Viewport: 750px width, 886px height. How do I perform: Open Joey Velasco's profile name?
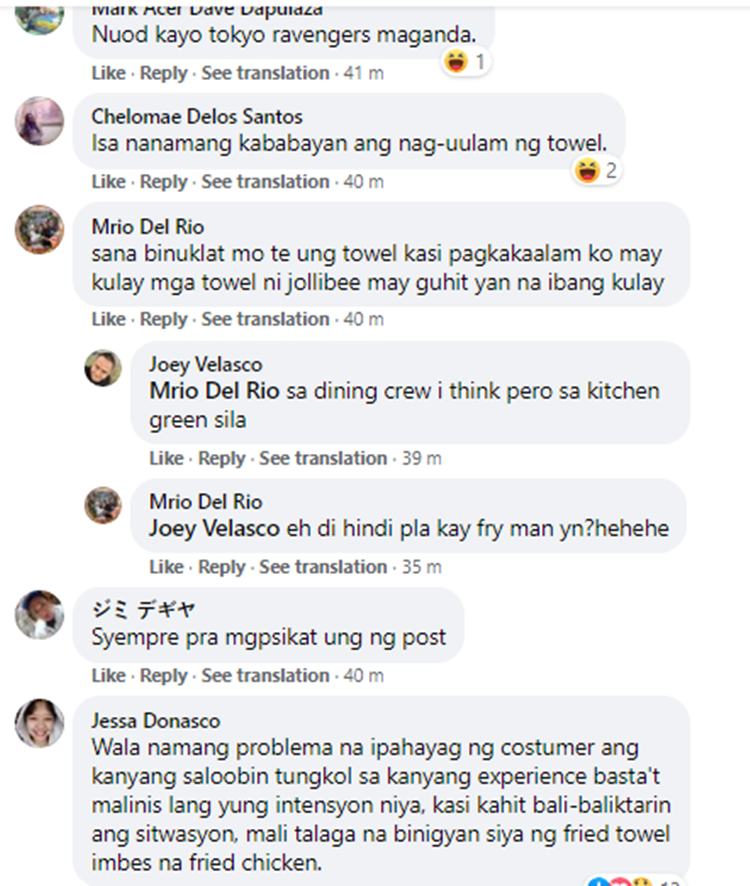tap(205, 365)
